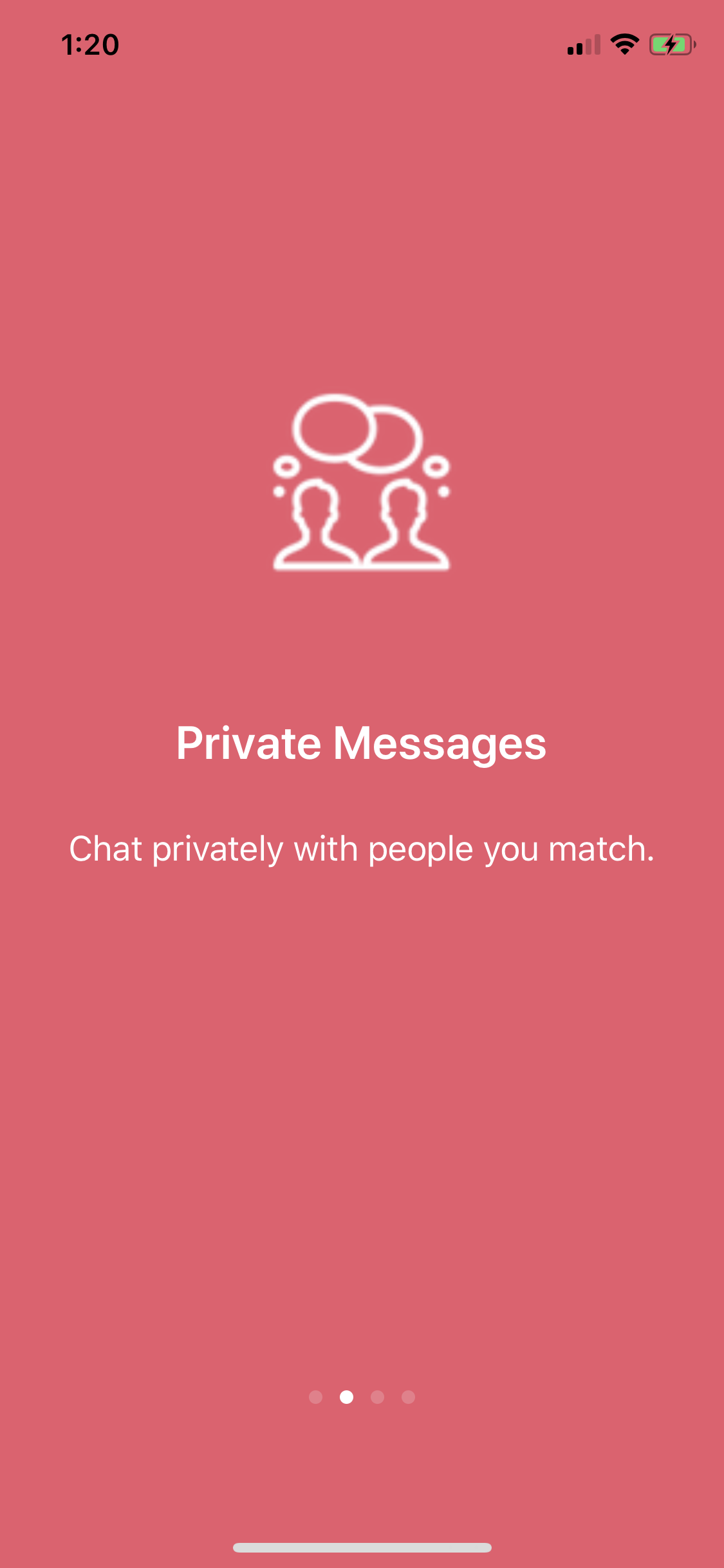Click the private messages chat illustration

360,483
